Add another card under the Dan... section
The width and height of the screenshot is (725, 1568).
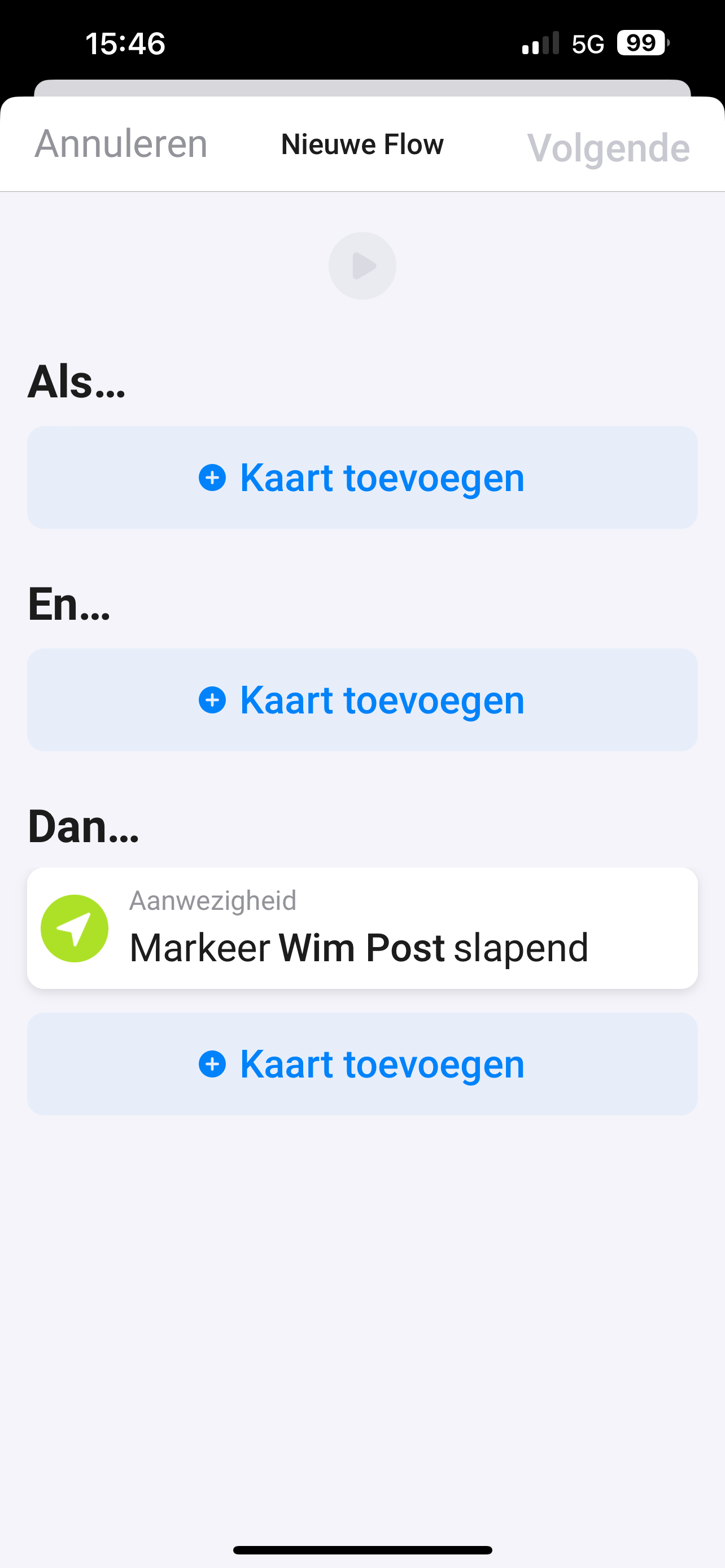[362, 1064]
